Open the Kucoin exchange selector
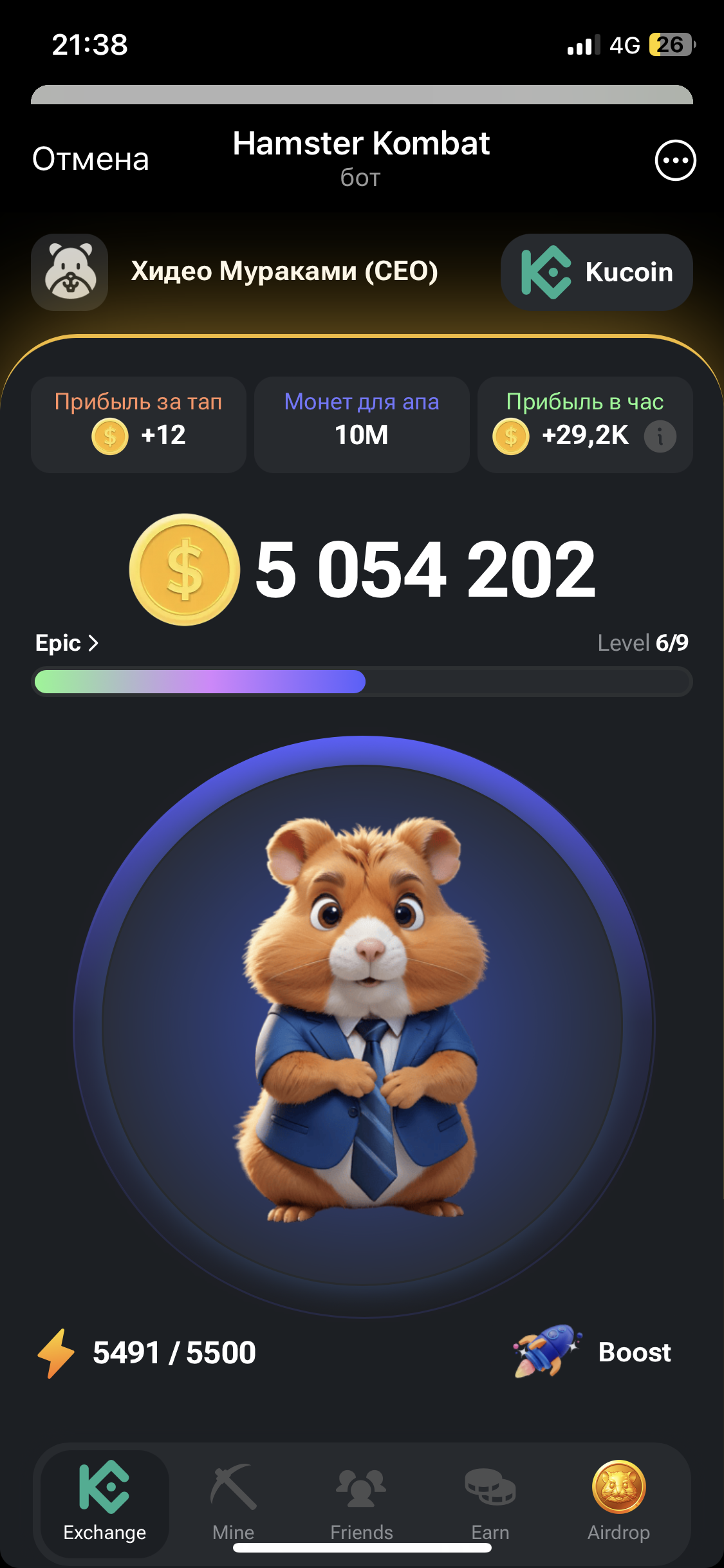This screenshot has width=724, height=1568. tap(597, 272)
